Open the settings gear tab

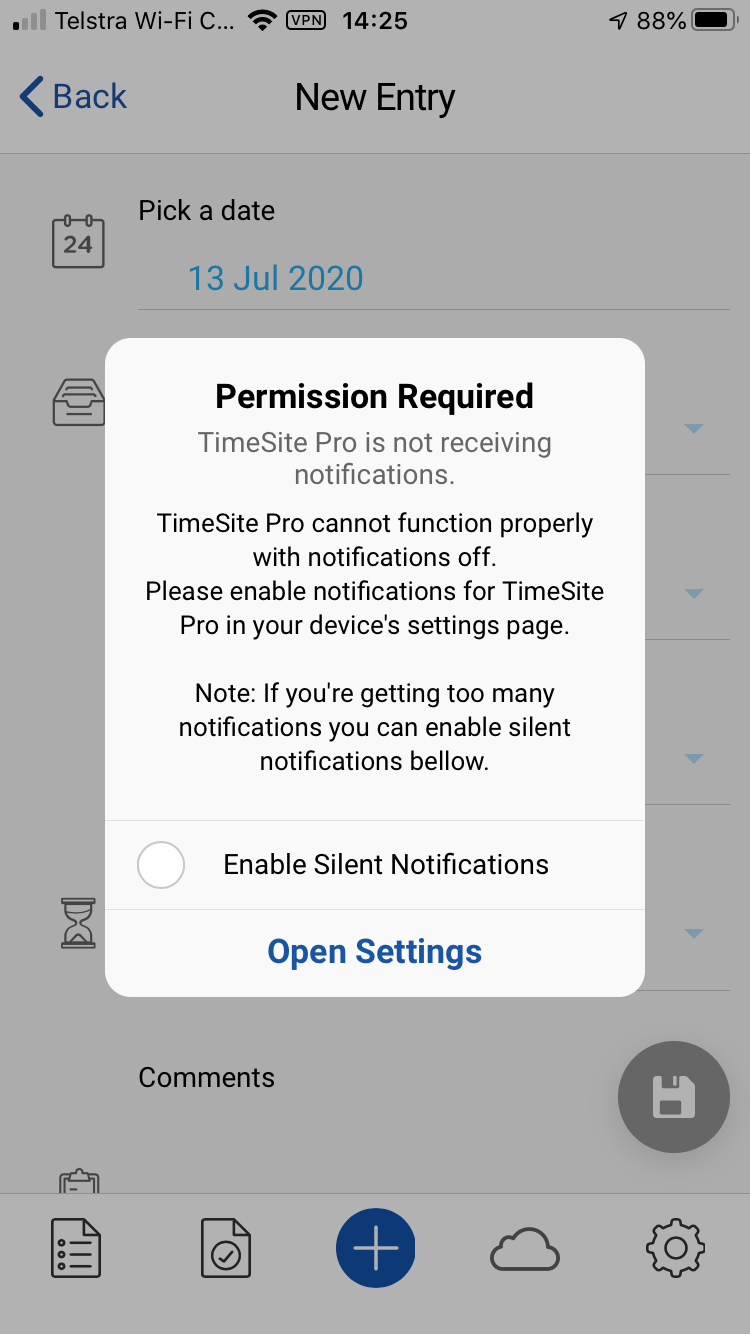tap(675, 1248)
